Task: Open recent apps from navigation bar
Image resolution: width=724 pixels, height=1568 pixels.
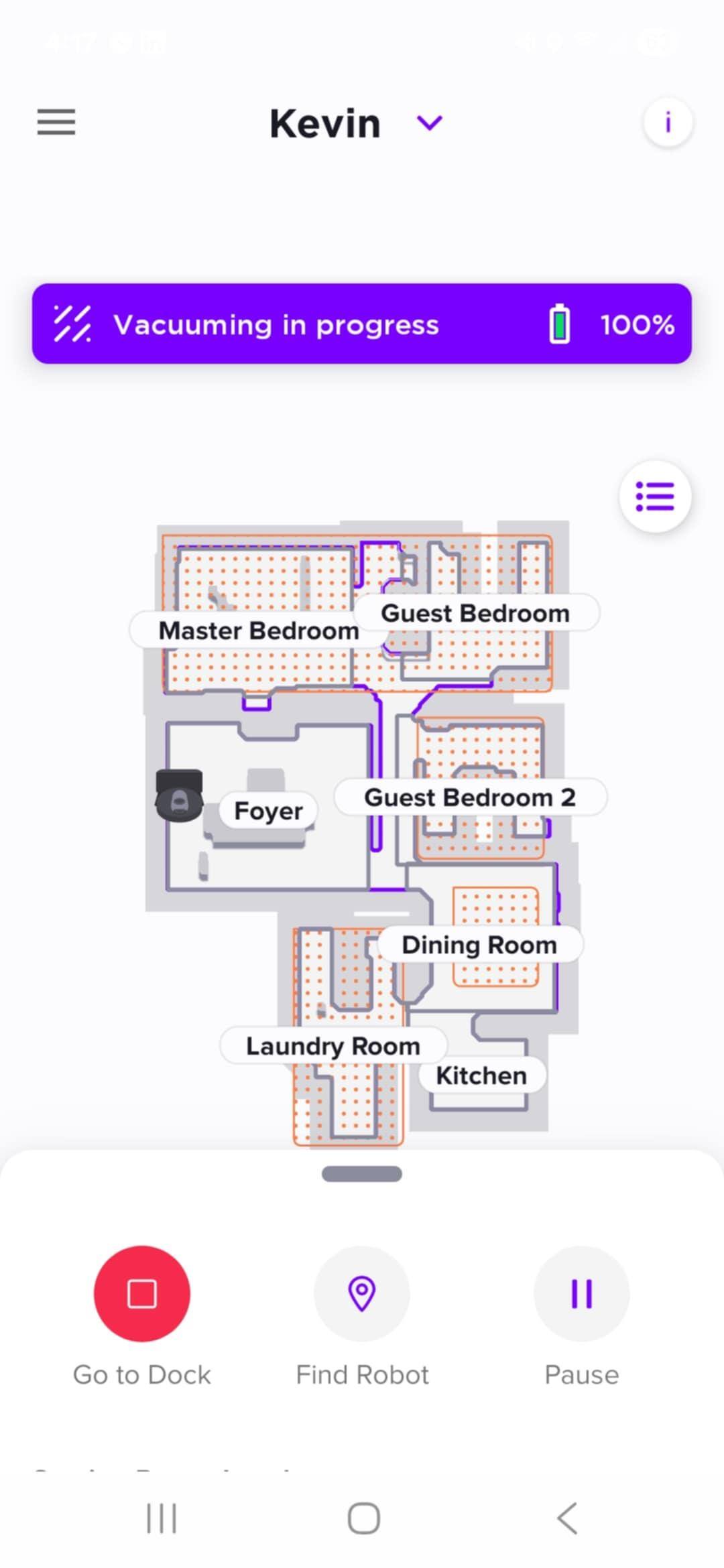Action: (162, 1518)
